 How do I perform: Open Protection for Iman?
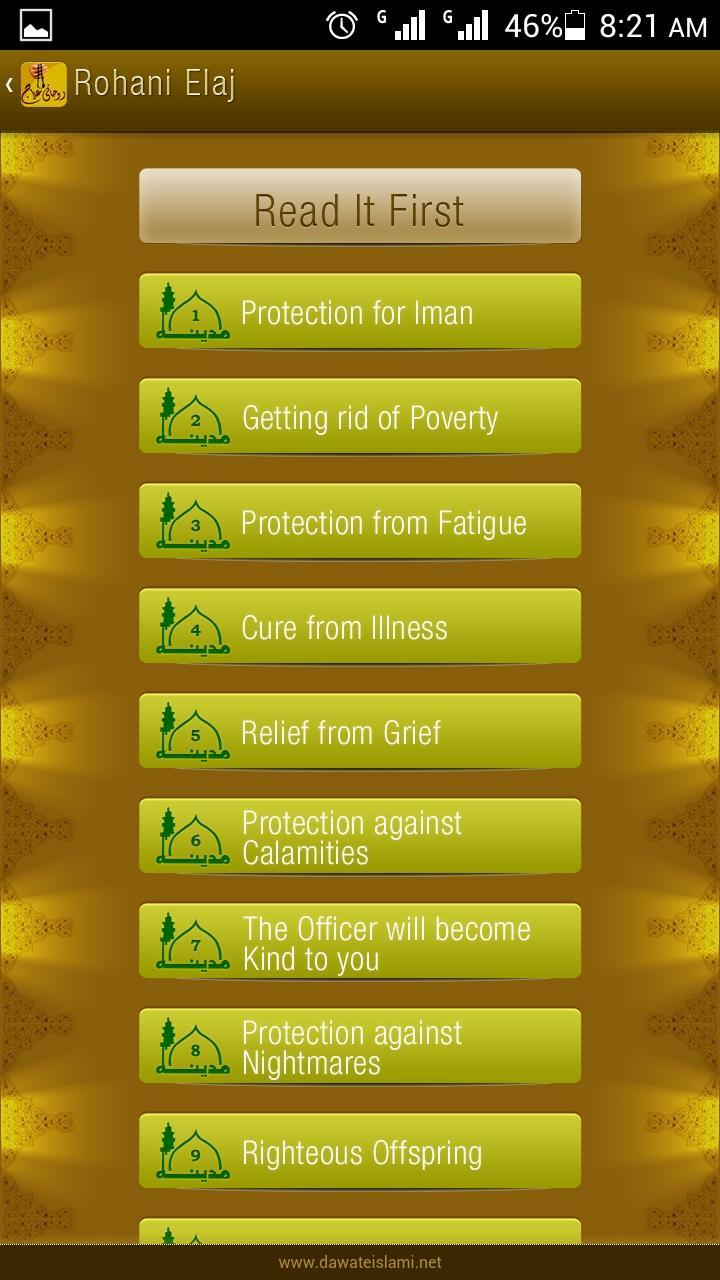359,312
